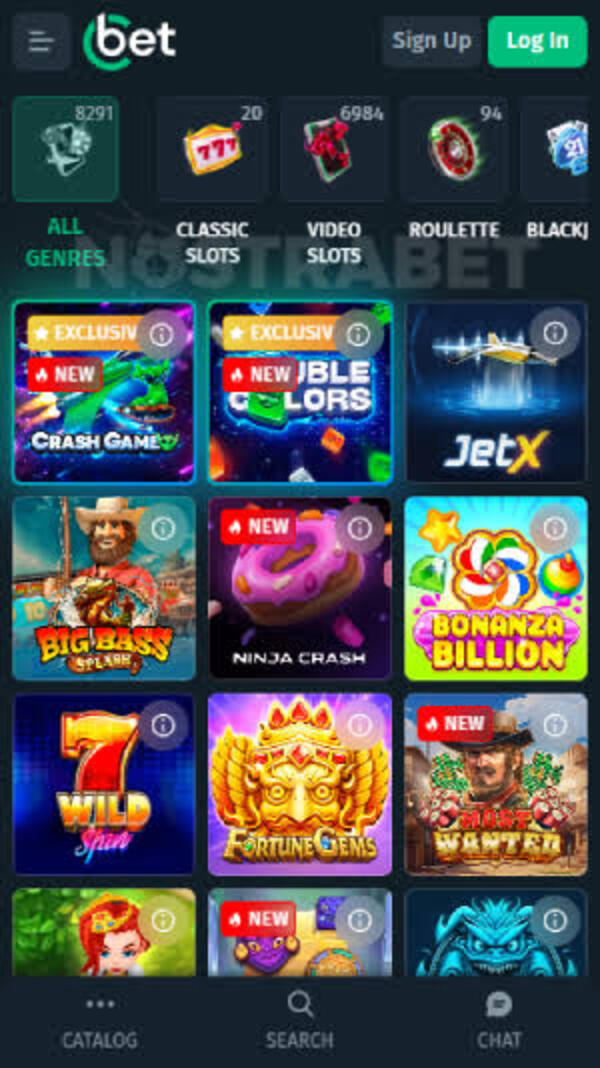Select the All Genres category
The height and width of the screenshot is (1068, 600).
[x=65, y=150]
